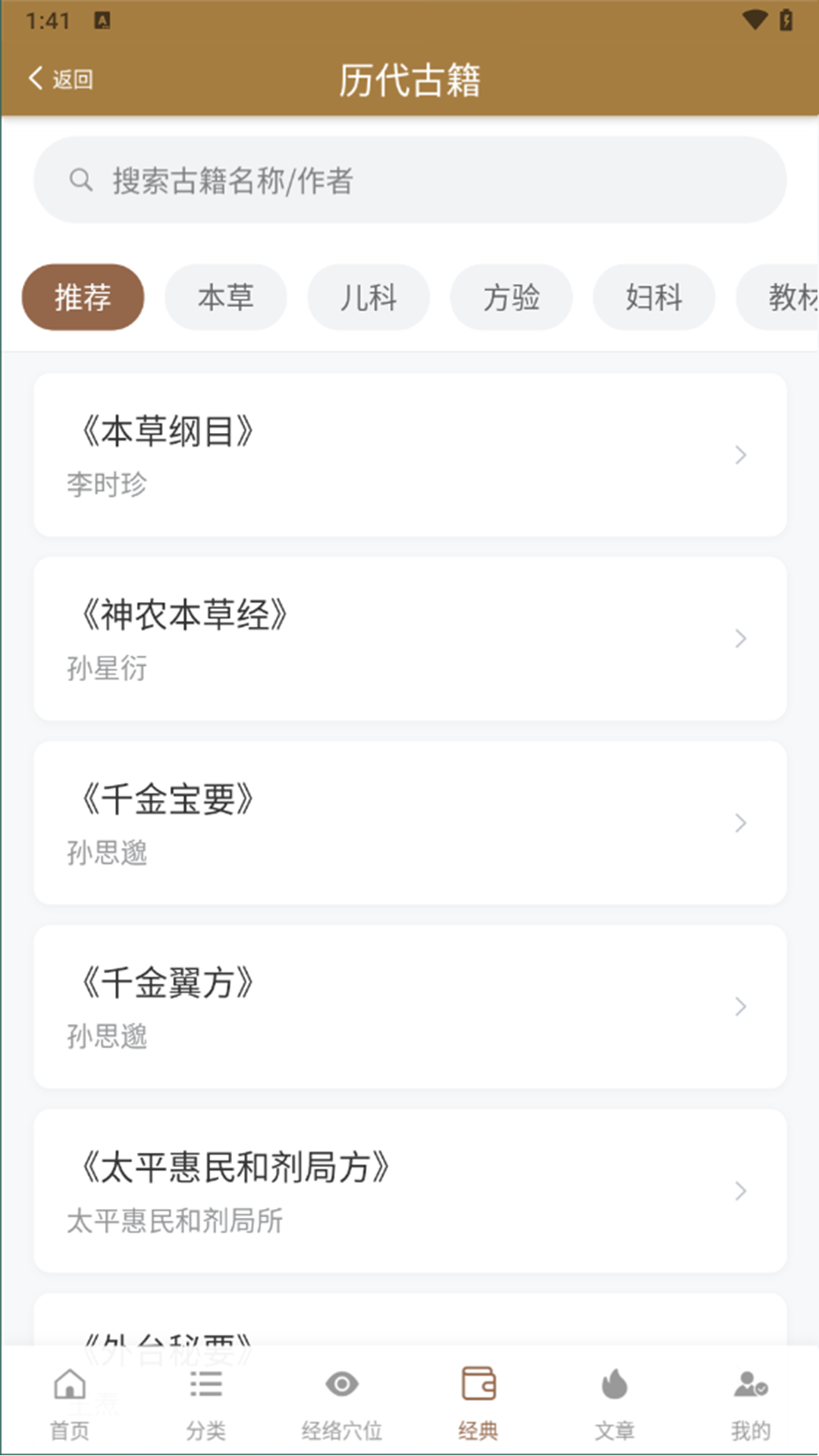Open the chevron beside 《神农本草经》
Screen dimensions: 819x1456
pos(740,639)
